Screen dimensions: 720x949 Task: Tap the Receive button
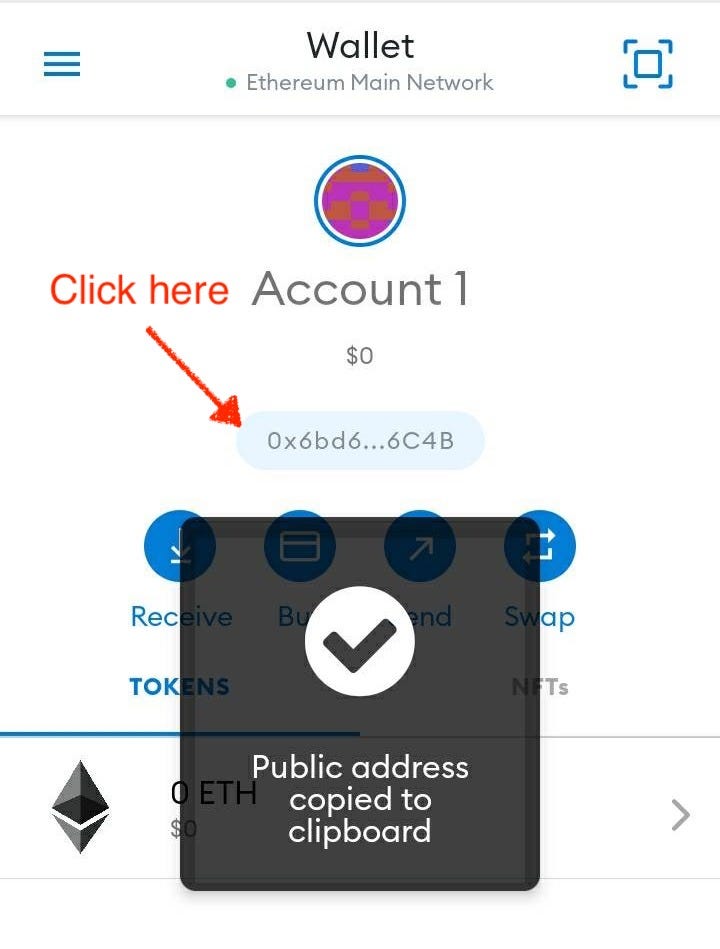tap(180, 548)
